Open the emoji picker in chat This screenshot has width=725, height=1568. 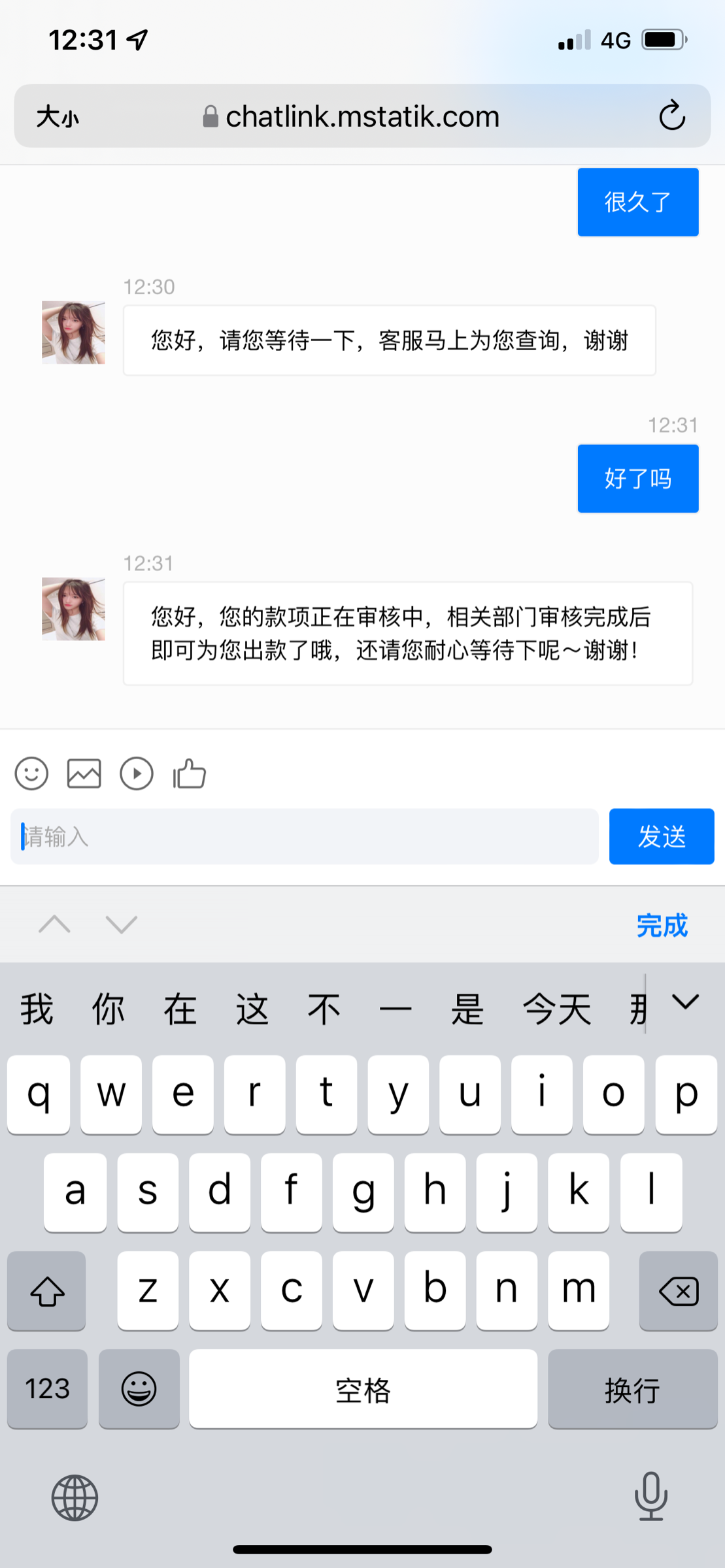(31, 774)
